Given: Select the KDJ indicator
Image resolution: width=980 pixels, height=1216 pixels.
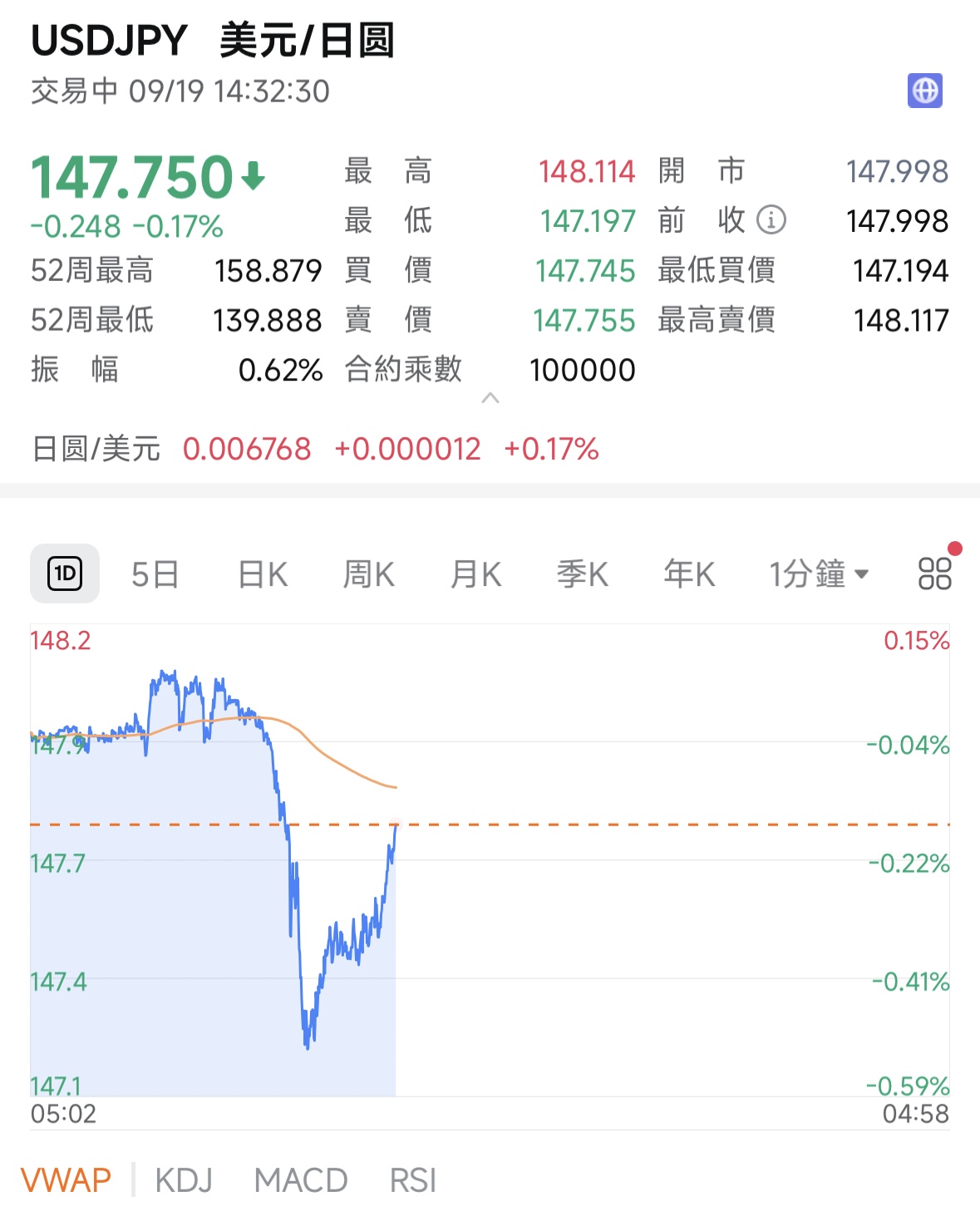Looking at the screenshot, I should (184, 1180).
